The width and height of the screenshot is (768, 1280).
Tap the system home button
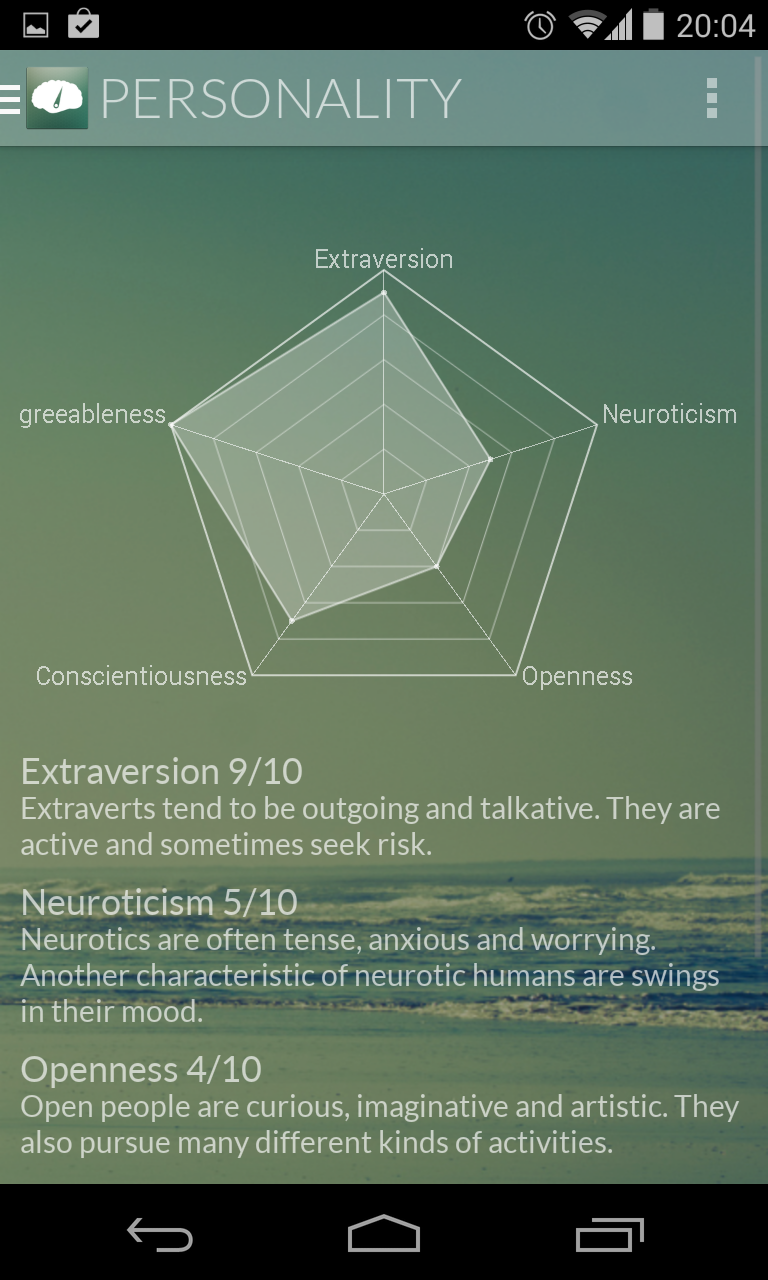(x=384, y=1234)
